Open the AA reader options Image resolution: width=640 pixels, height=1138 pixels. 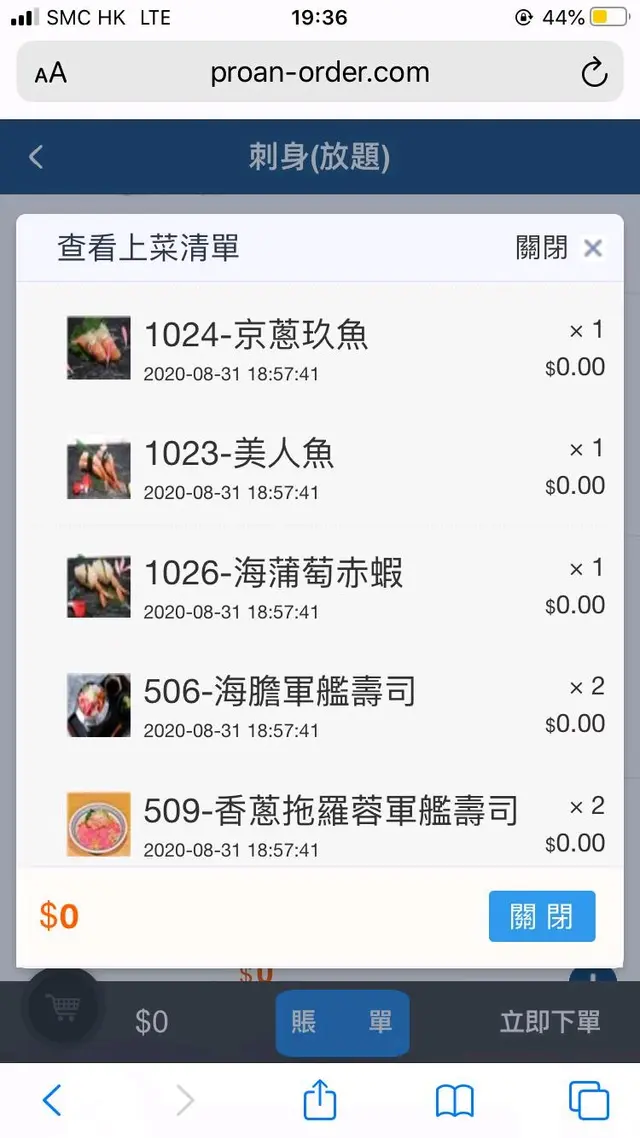click(x=50, y=73)
